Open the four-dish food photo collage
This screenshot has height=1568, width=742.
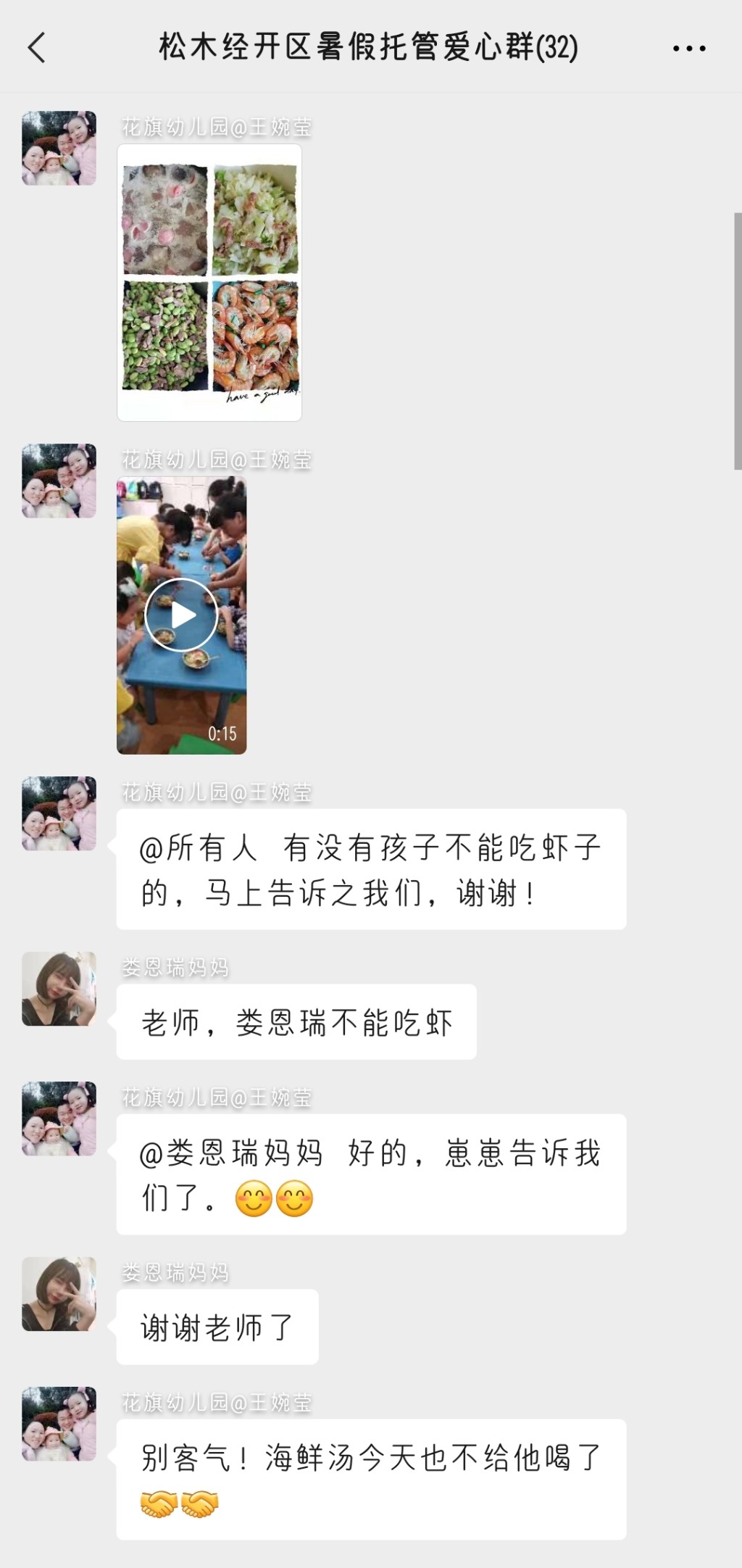(x=209, y=282)
